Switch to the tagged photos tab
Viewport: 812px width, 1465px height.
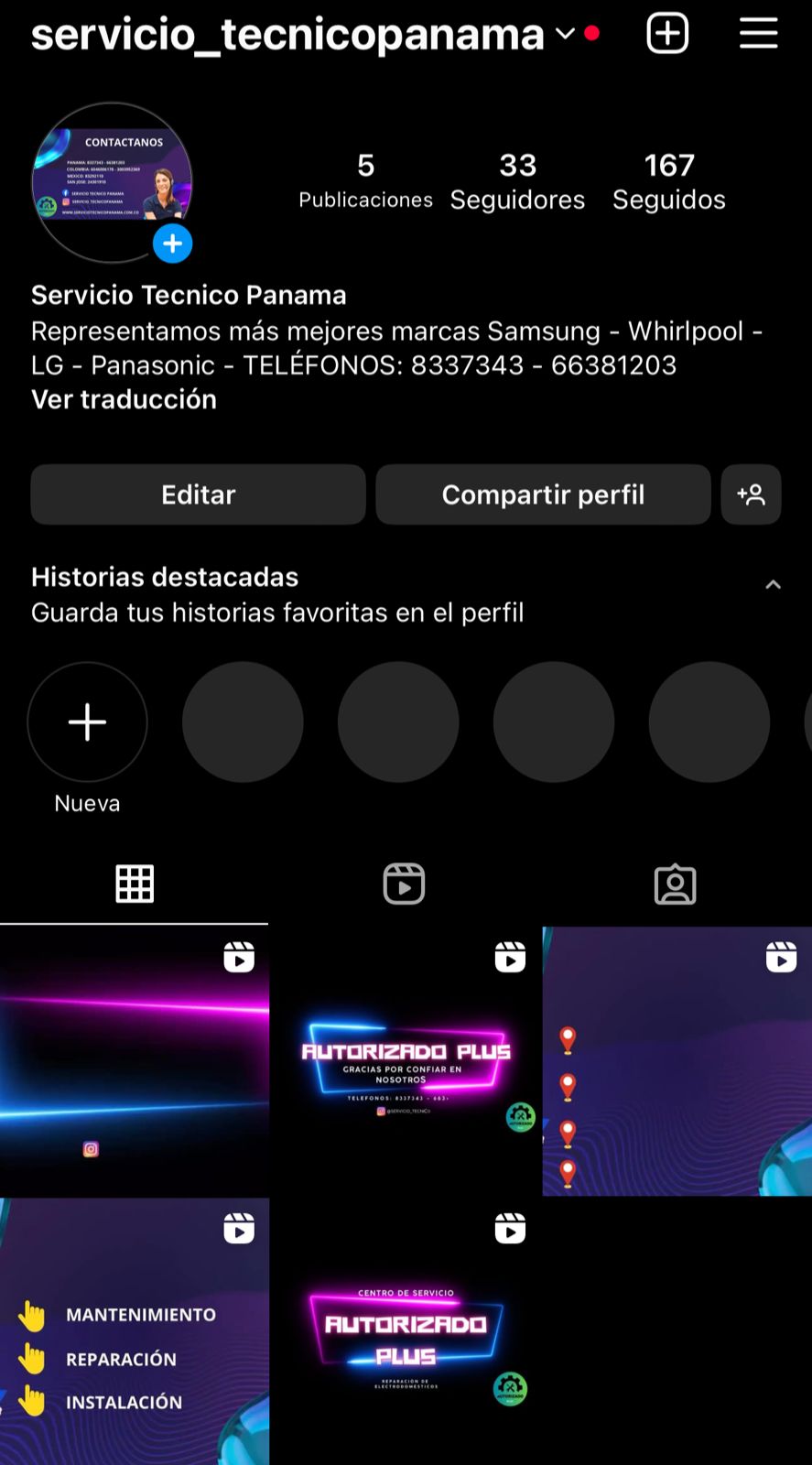pos(676,884)
